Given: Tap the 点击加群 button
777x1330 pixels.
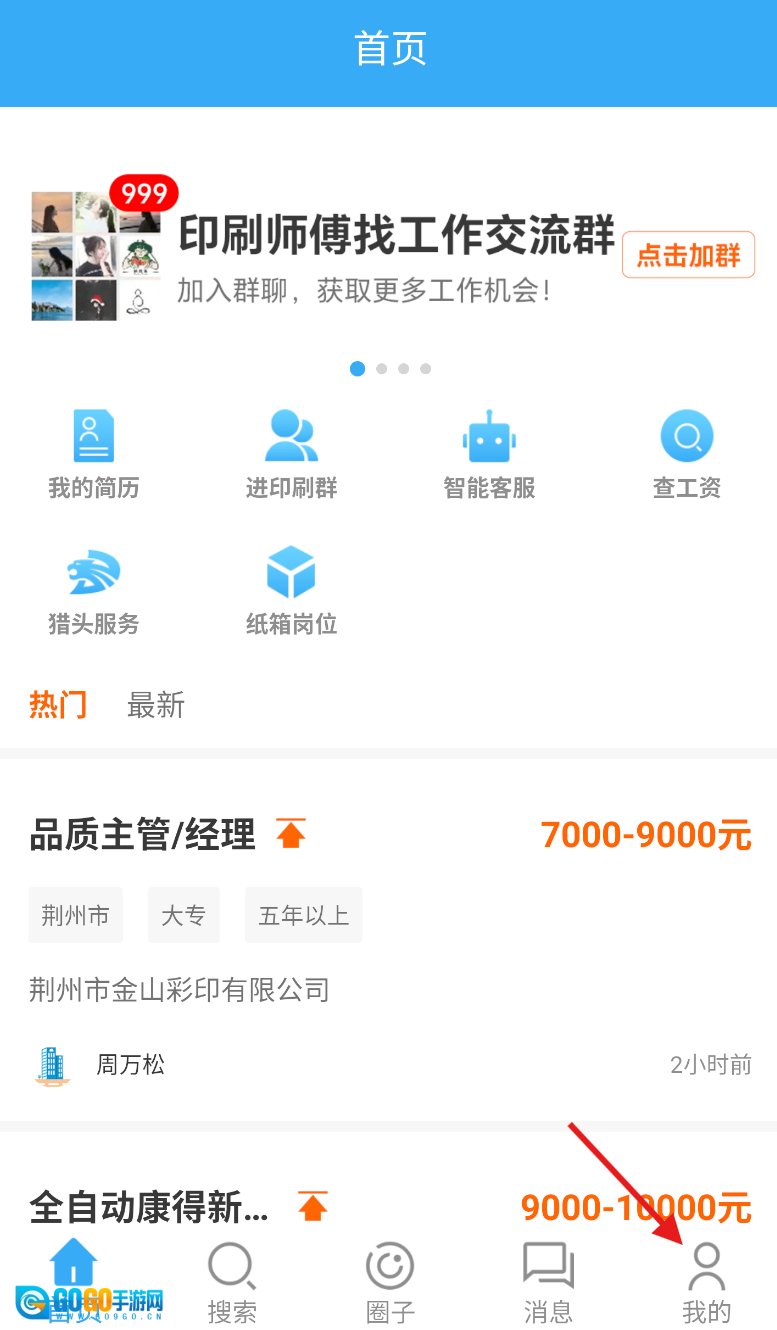Looking at the screenshot, I should pyautogui.click(x=688, y=255).
